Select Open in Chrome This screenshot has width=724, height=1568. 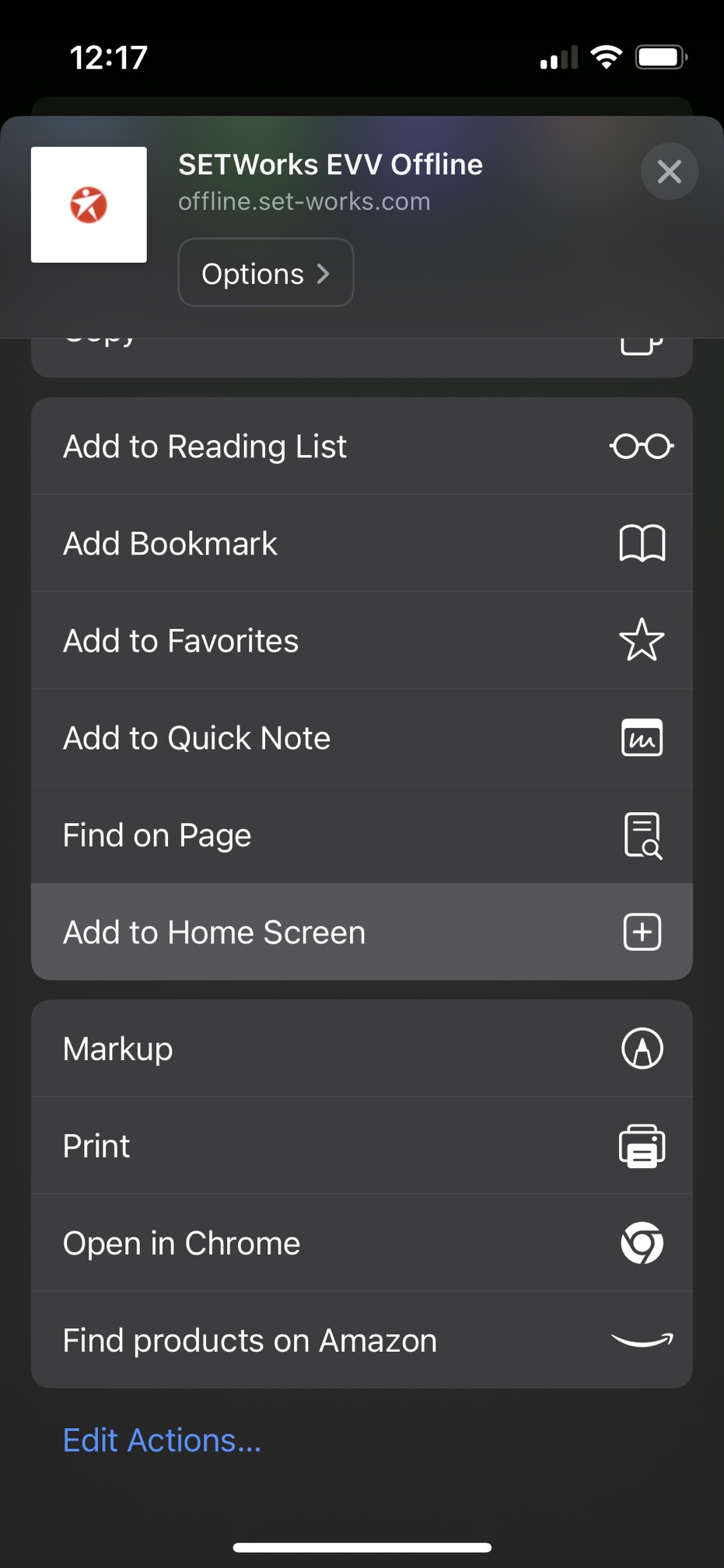[x=362, y=1243]
